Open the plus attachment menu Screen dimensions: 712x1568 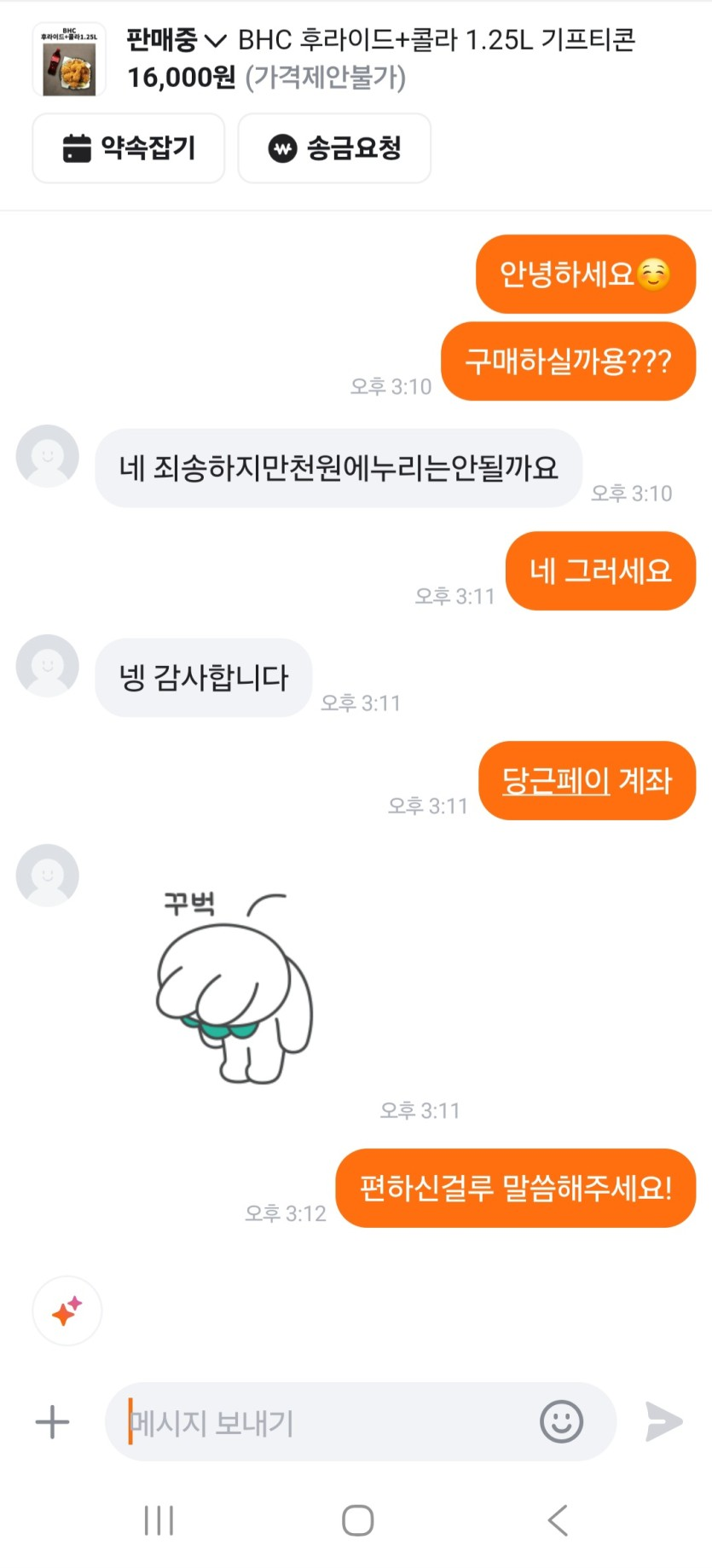click(52, 1421)
